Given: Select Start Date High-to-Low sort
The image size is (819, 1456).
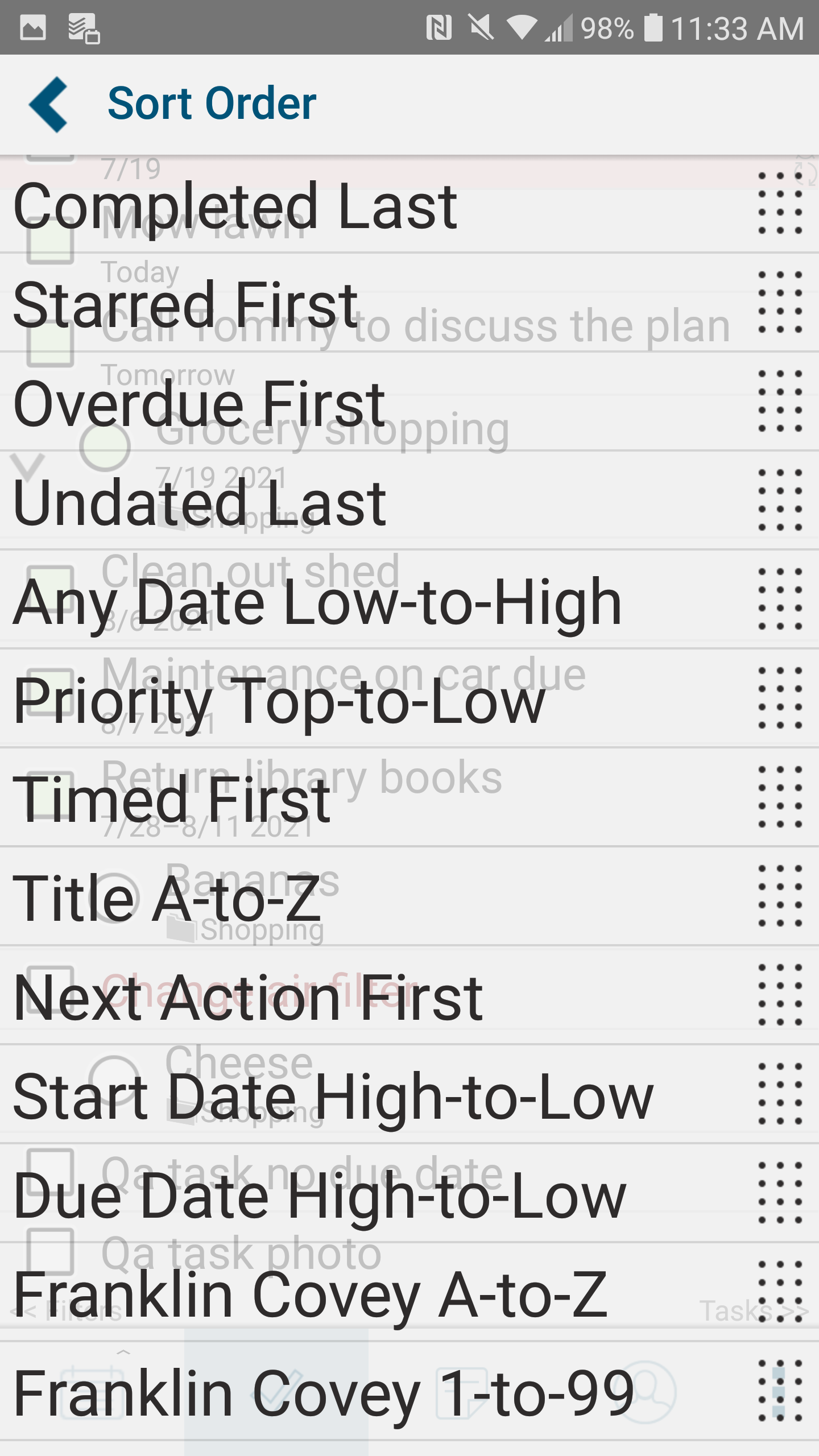Looking at the screenshot, I should [333, 1096].
